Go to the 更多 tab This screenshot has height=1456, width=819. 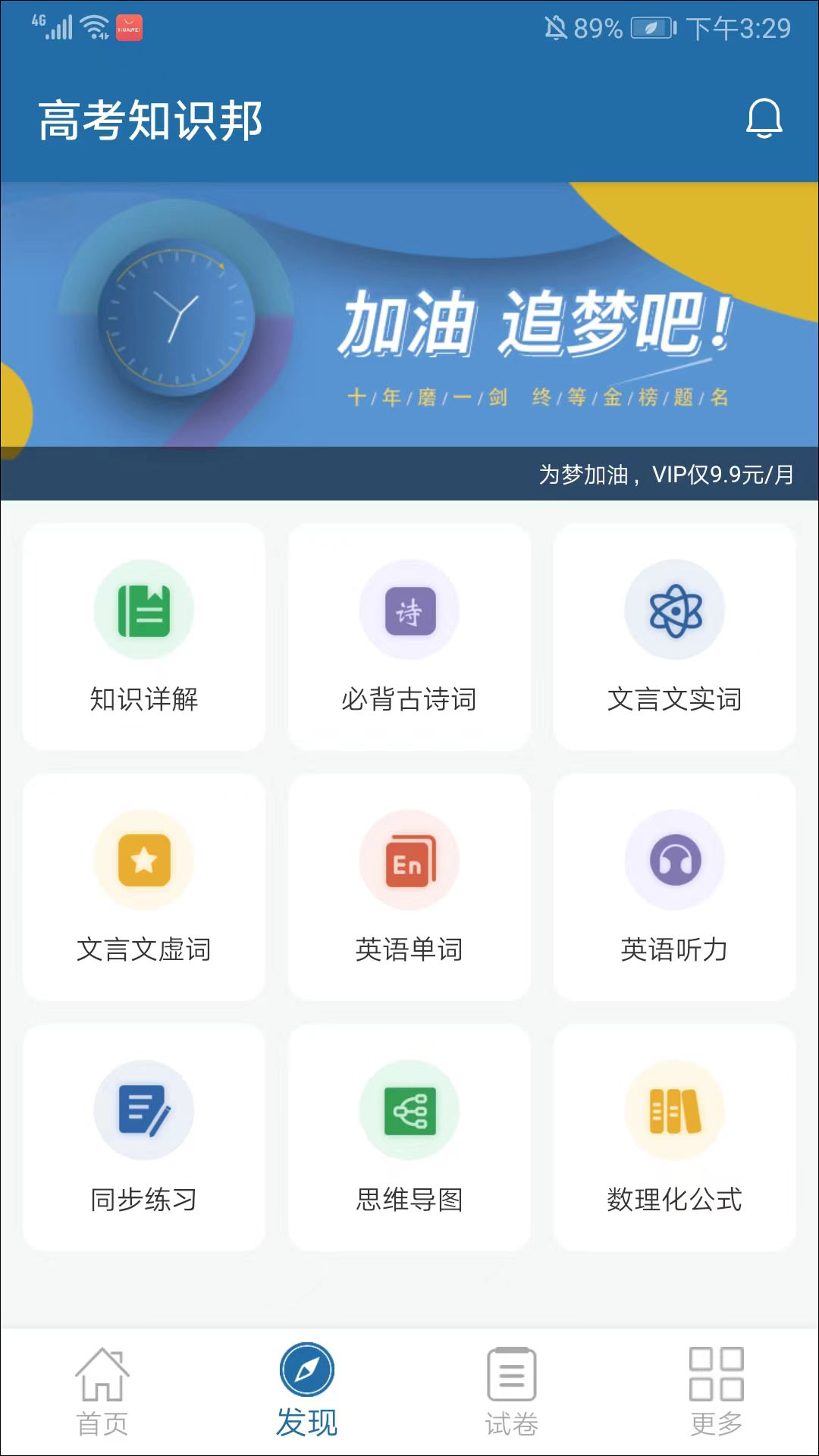(x=716, y=1392)
